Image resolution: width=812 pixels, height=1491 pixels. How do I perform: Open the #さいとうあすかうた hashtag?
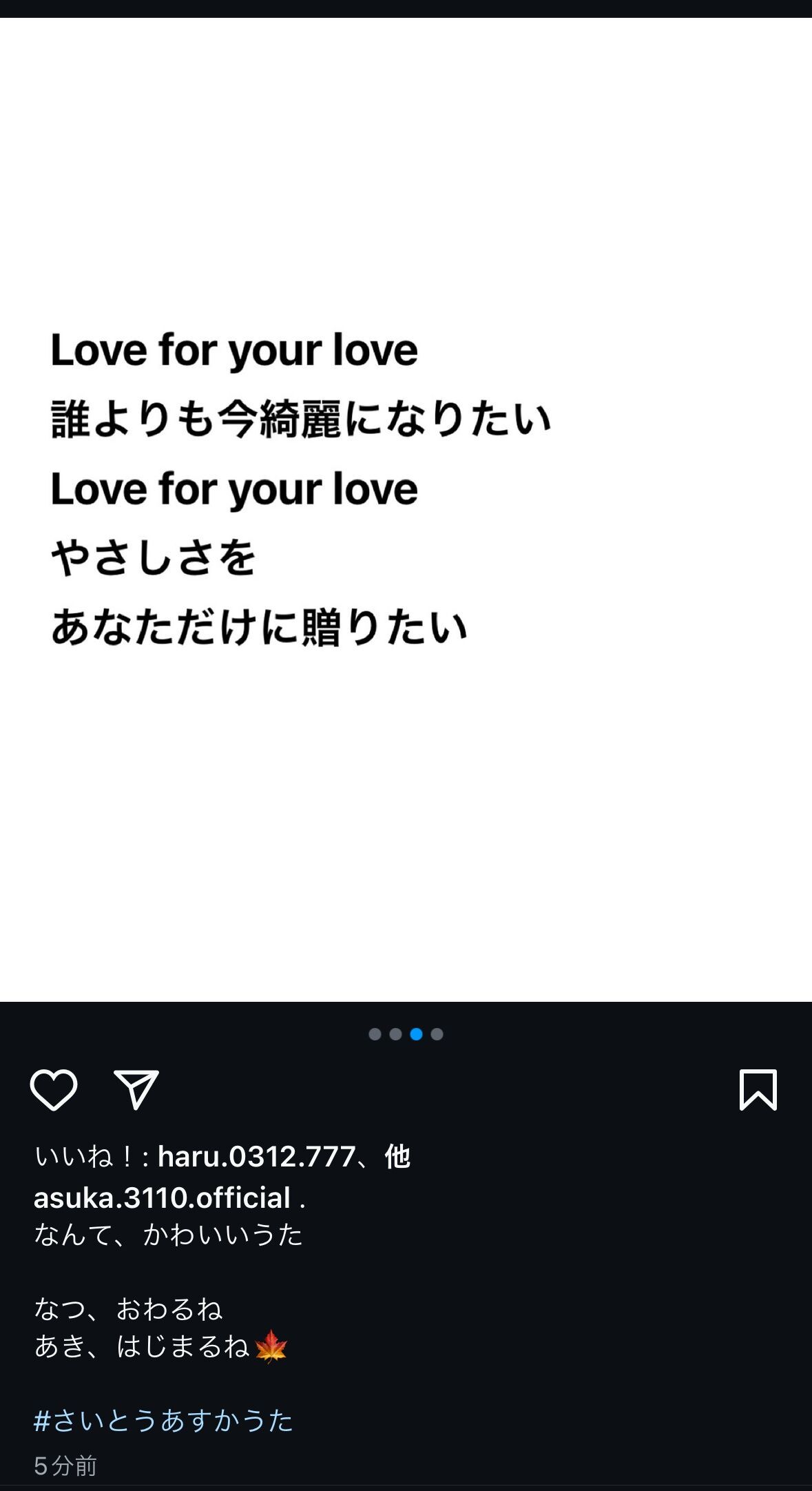[163, 1421]
